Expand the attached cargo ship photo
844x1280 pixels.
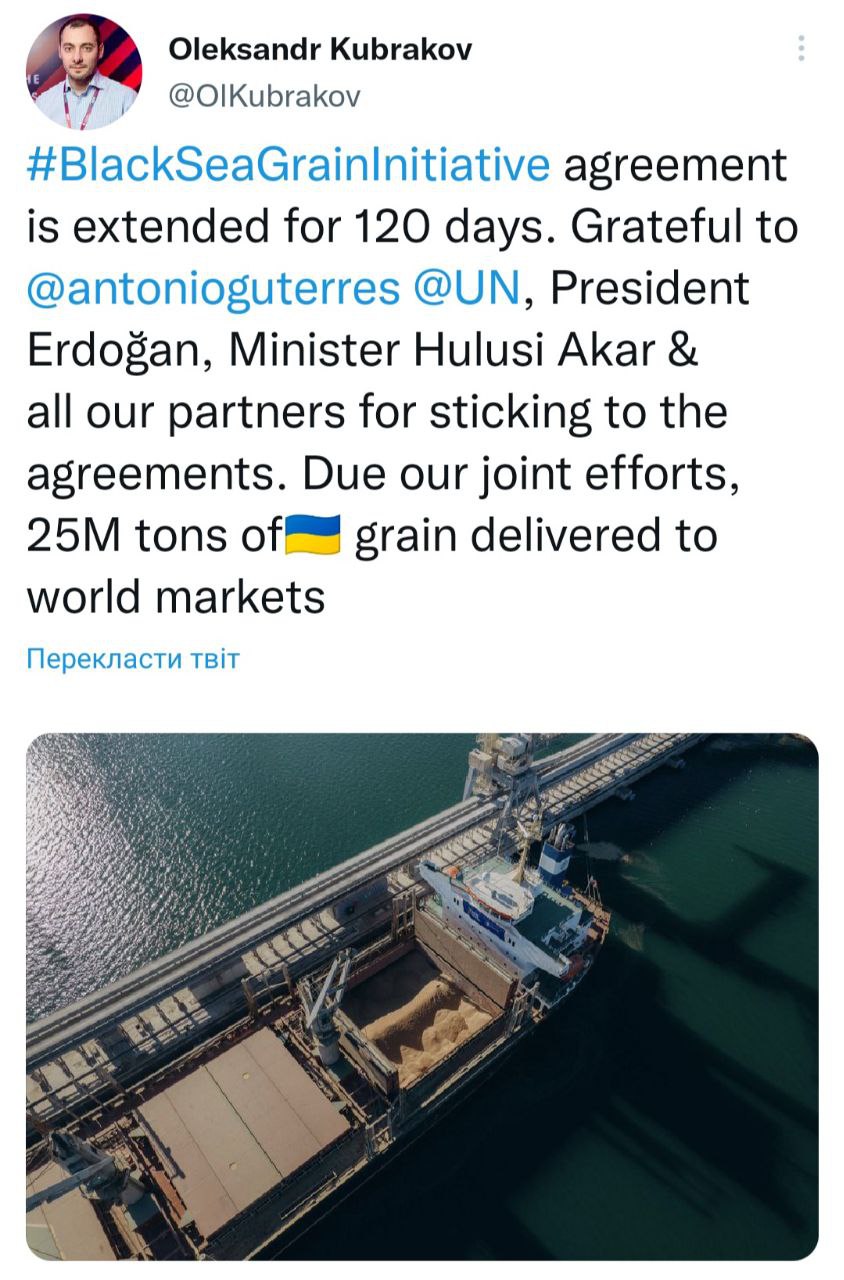[x=422, y=995]
